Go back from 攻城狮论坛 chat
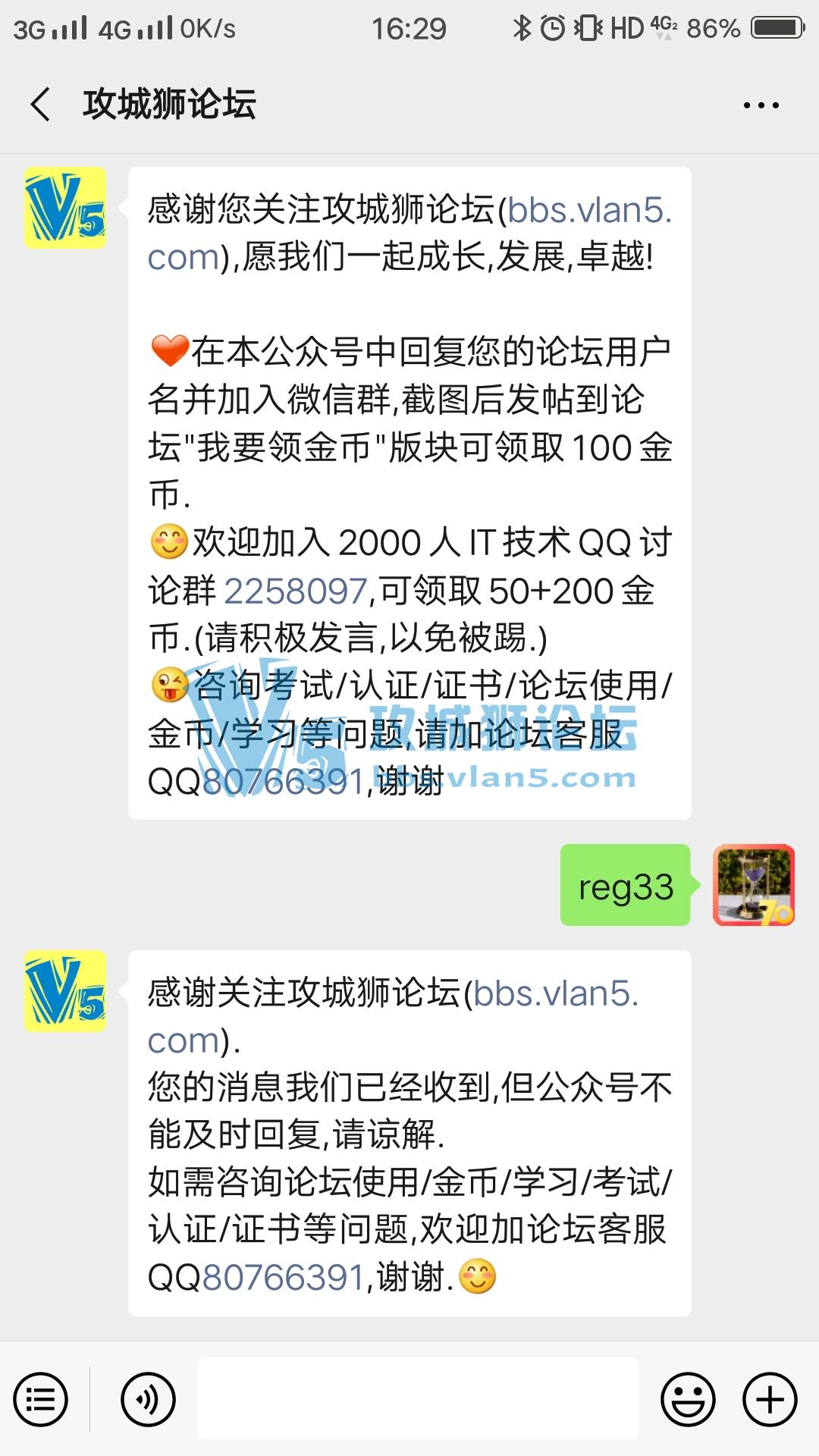Screen dimensions: 819x1456 click(x=41, y=105)
